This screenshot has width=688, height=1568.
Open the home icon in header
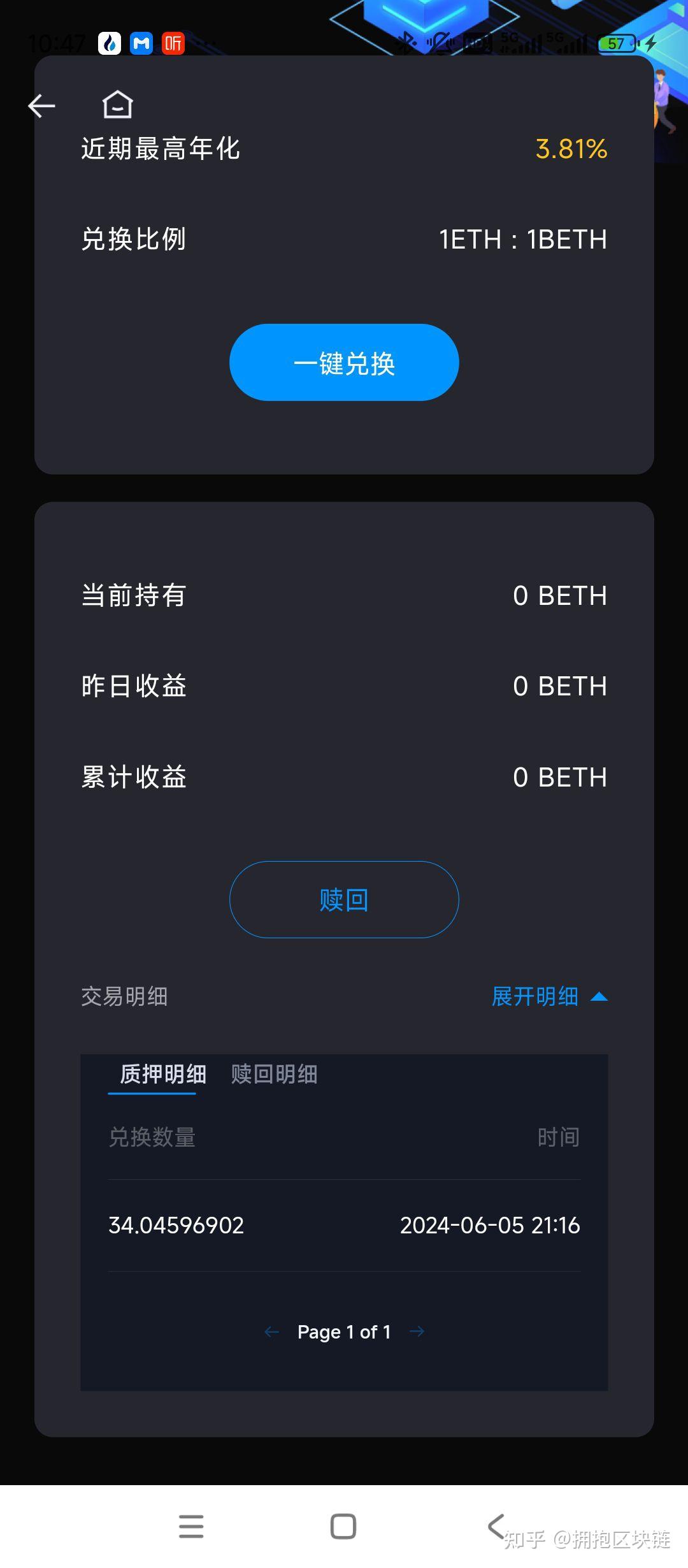[x=117, y=105]
